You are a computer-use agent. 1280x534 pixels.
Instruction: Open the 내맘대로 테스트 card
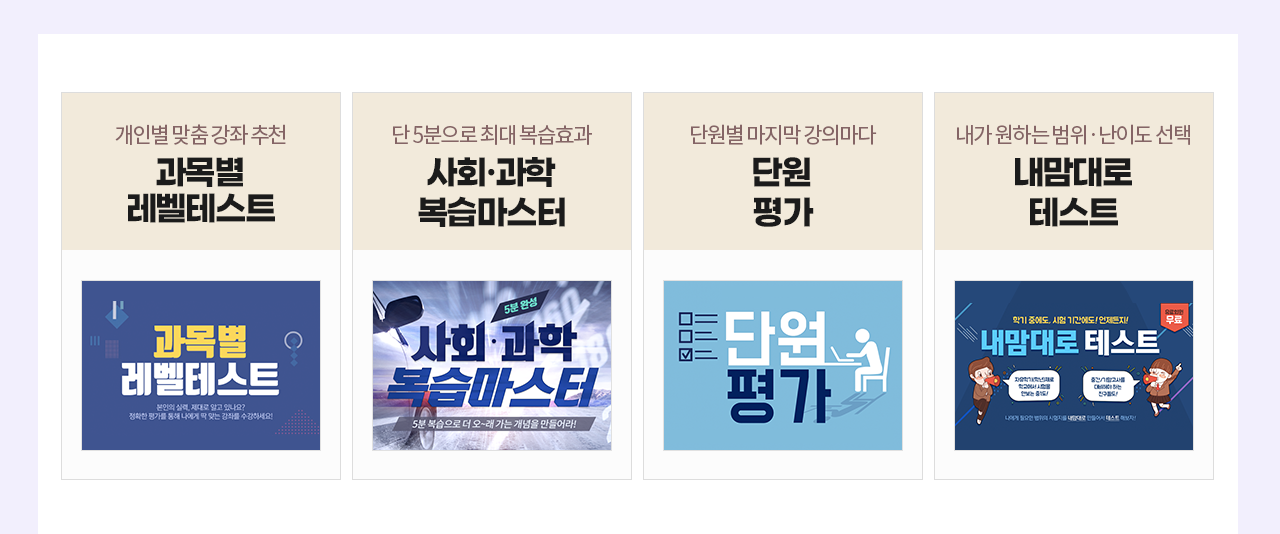click(1074, 365)
